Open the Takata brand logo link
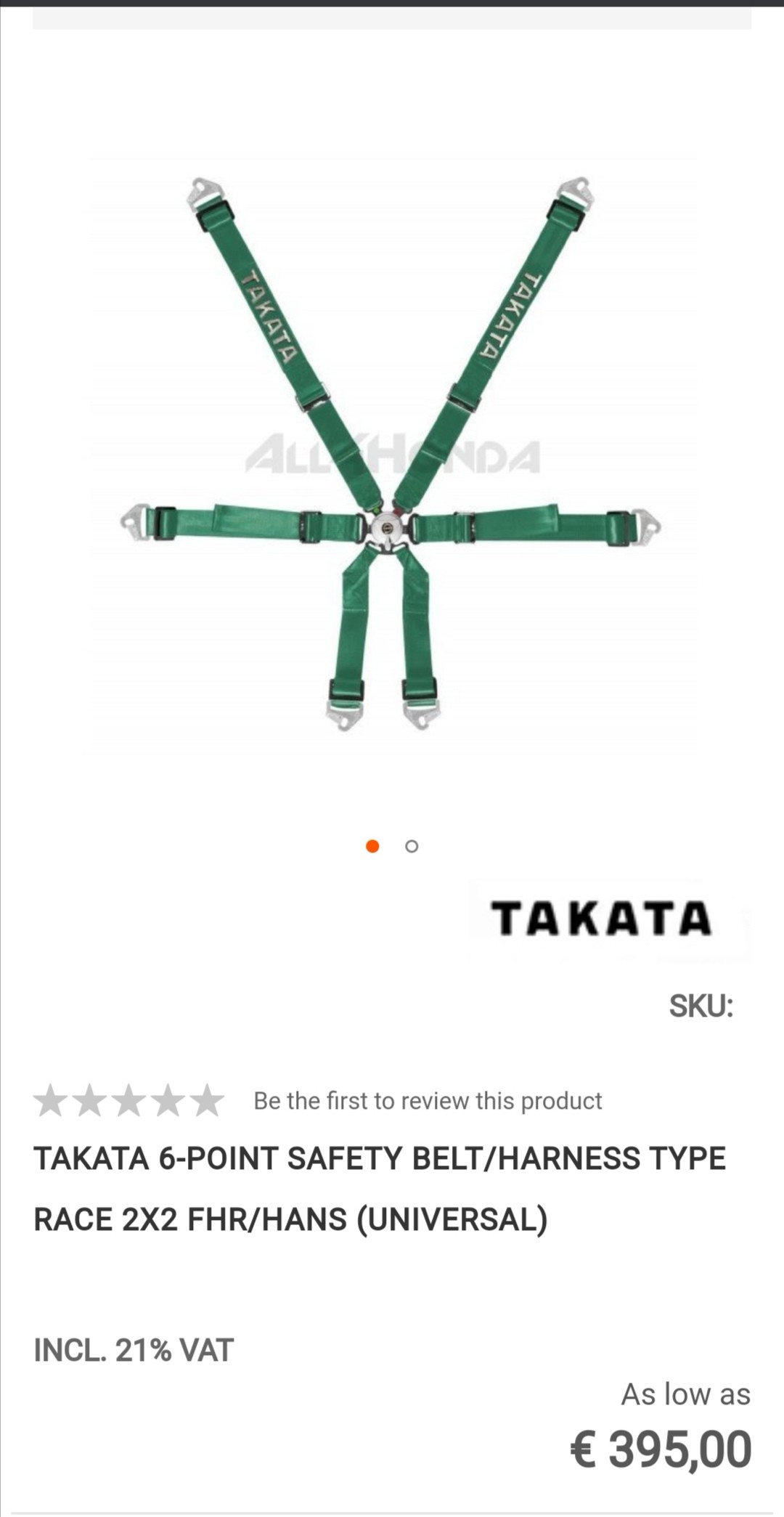Viewport: 784px width, 1517px height. [601, 919]
